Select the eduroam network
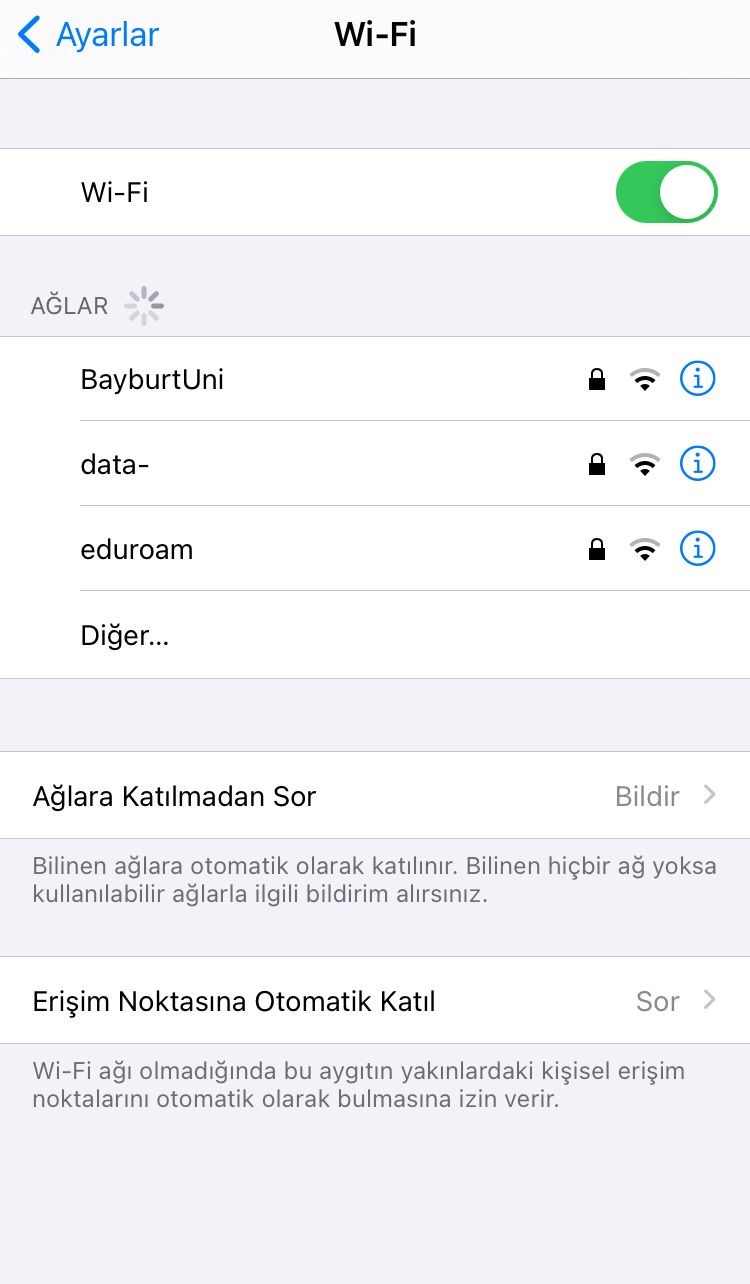This screenshot has height=1284, width=750. (x=137, y=549)
